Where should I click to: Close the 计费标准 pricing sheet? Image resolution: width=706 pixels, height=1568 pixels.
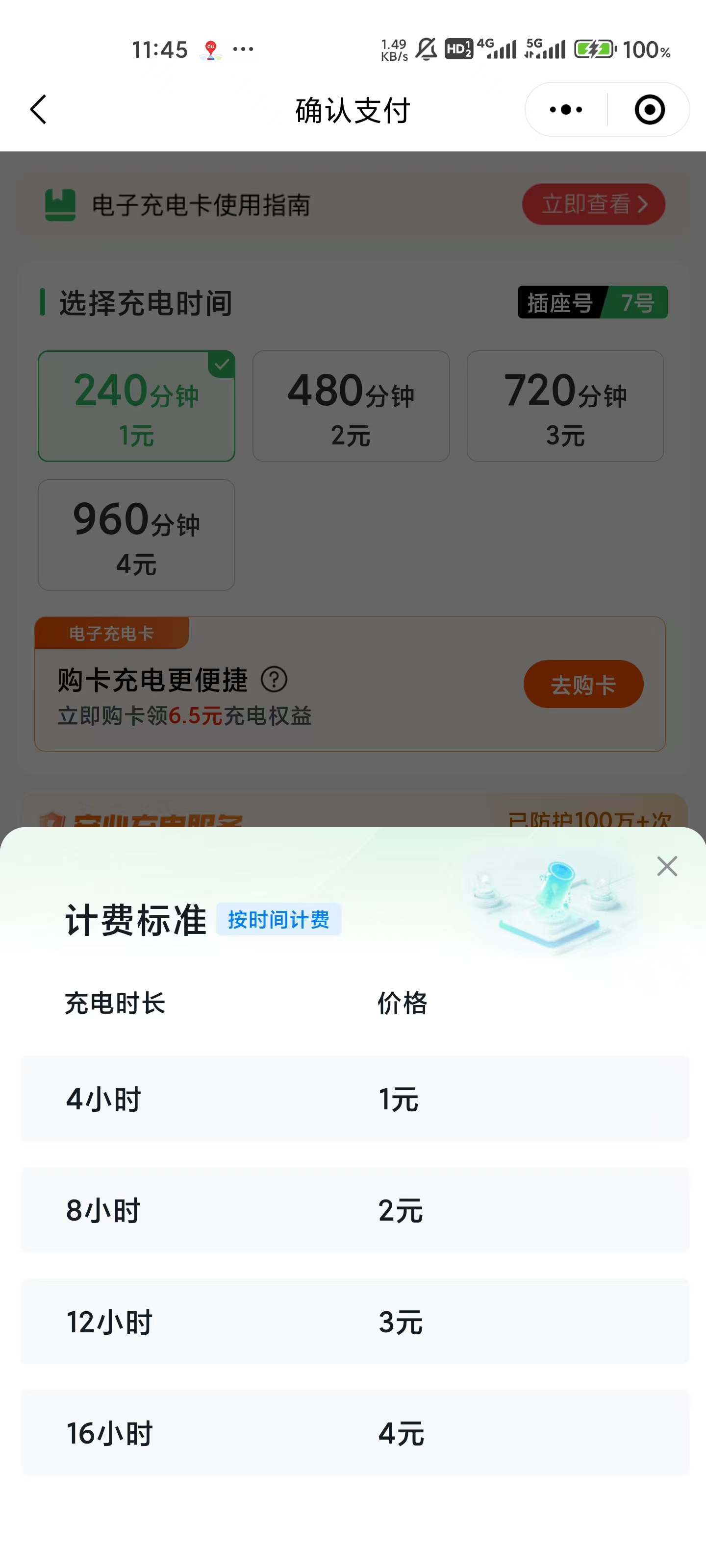pyautogui.click(x=667, y=865)
